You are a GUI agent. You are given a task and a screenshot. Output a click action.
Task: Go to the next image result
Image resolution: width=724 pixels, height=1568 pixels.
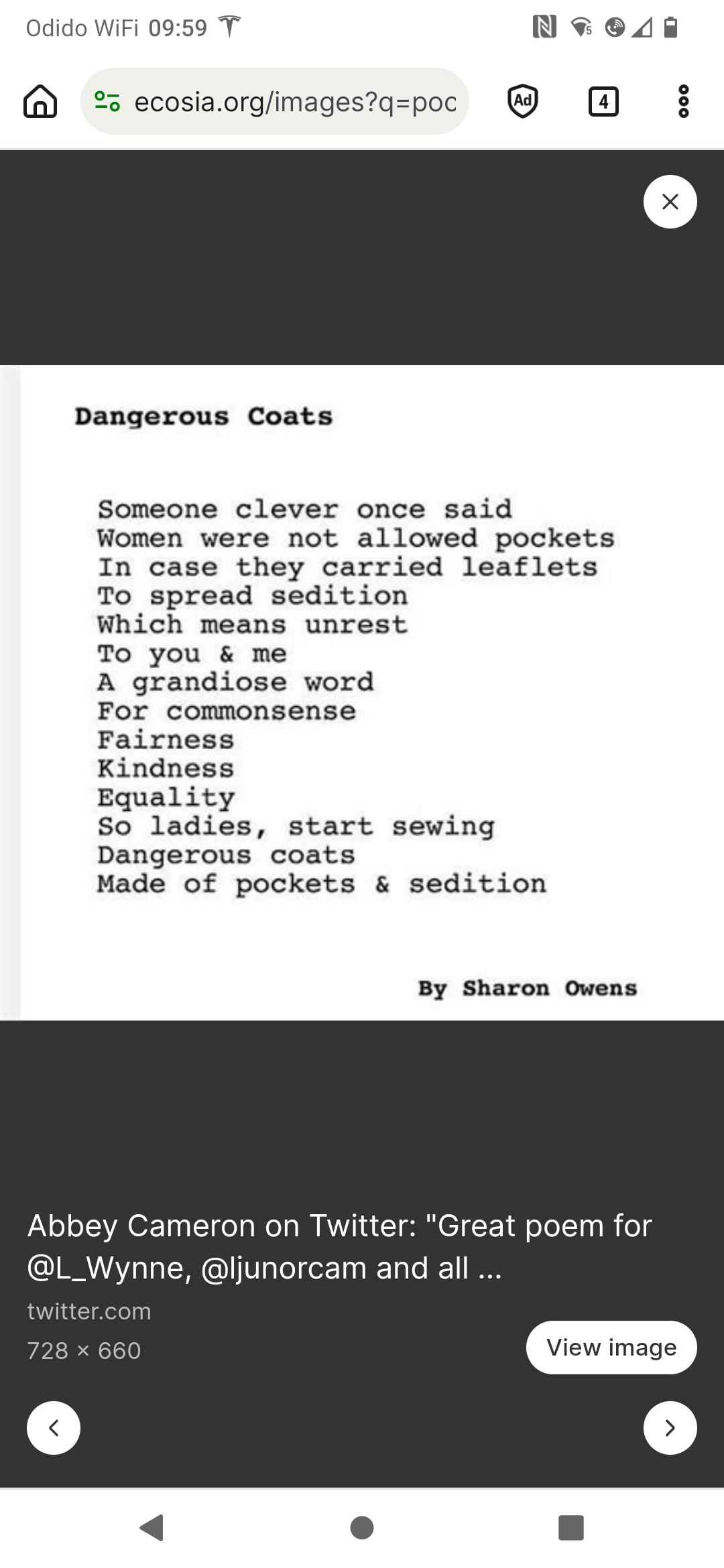[670, 1428]
